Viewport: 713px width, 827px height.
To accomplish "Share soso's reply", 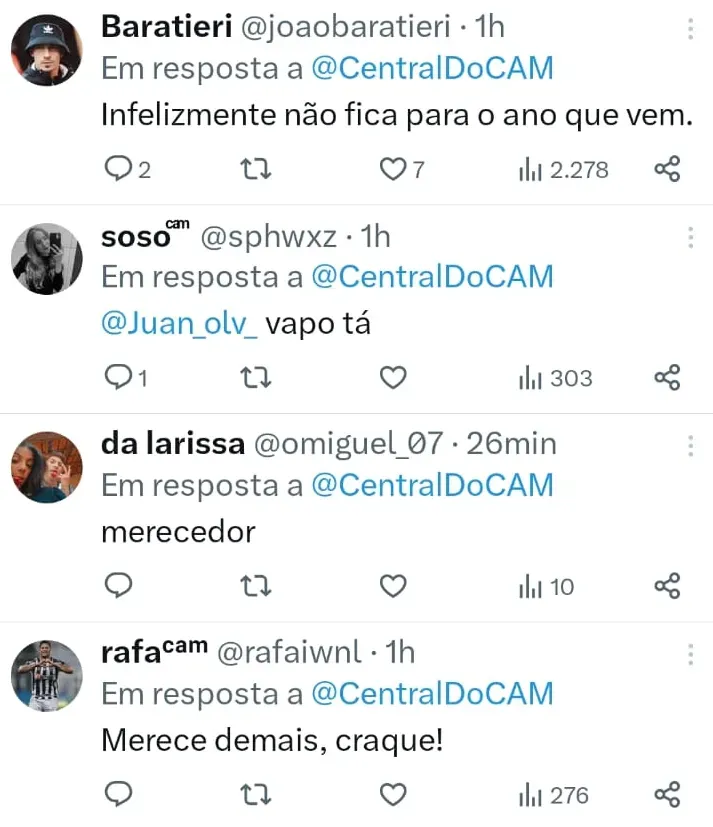I will (x=667, y=377).
